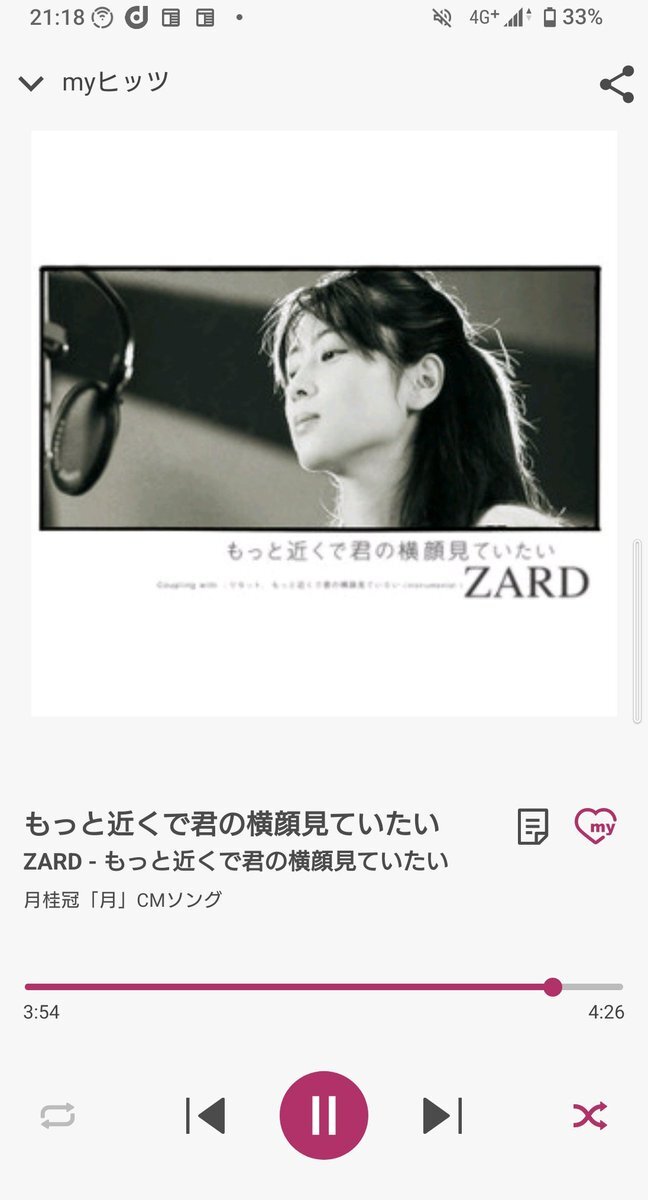Pause the current song
The width and height of the screenshot is (648, 1200).
[324, 1115]
